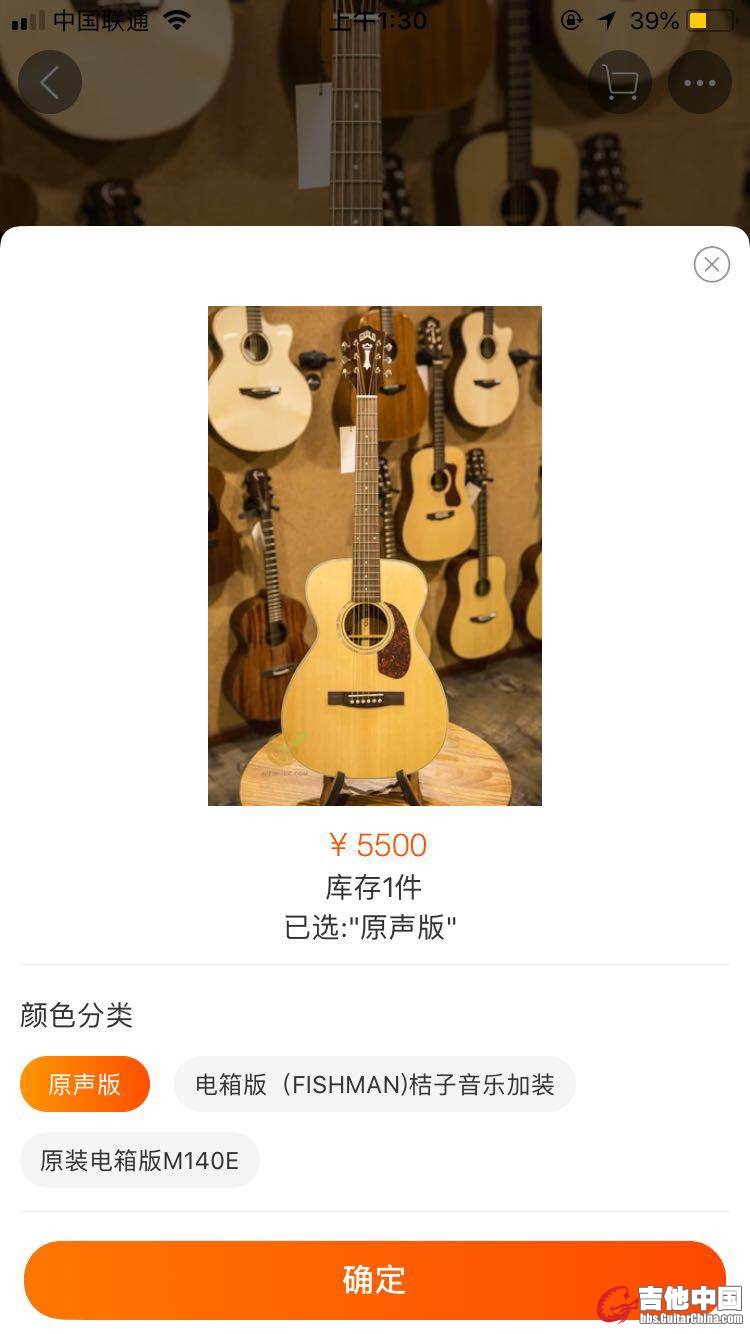Tap the location arrow in the status bar
This screenshot has width=750, height=1334.
point(608,18)
